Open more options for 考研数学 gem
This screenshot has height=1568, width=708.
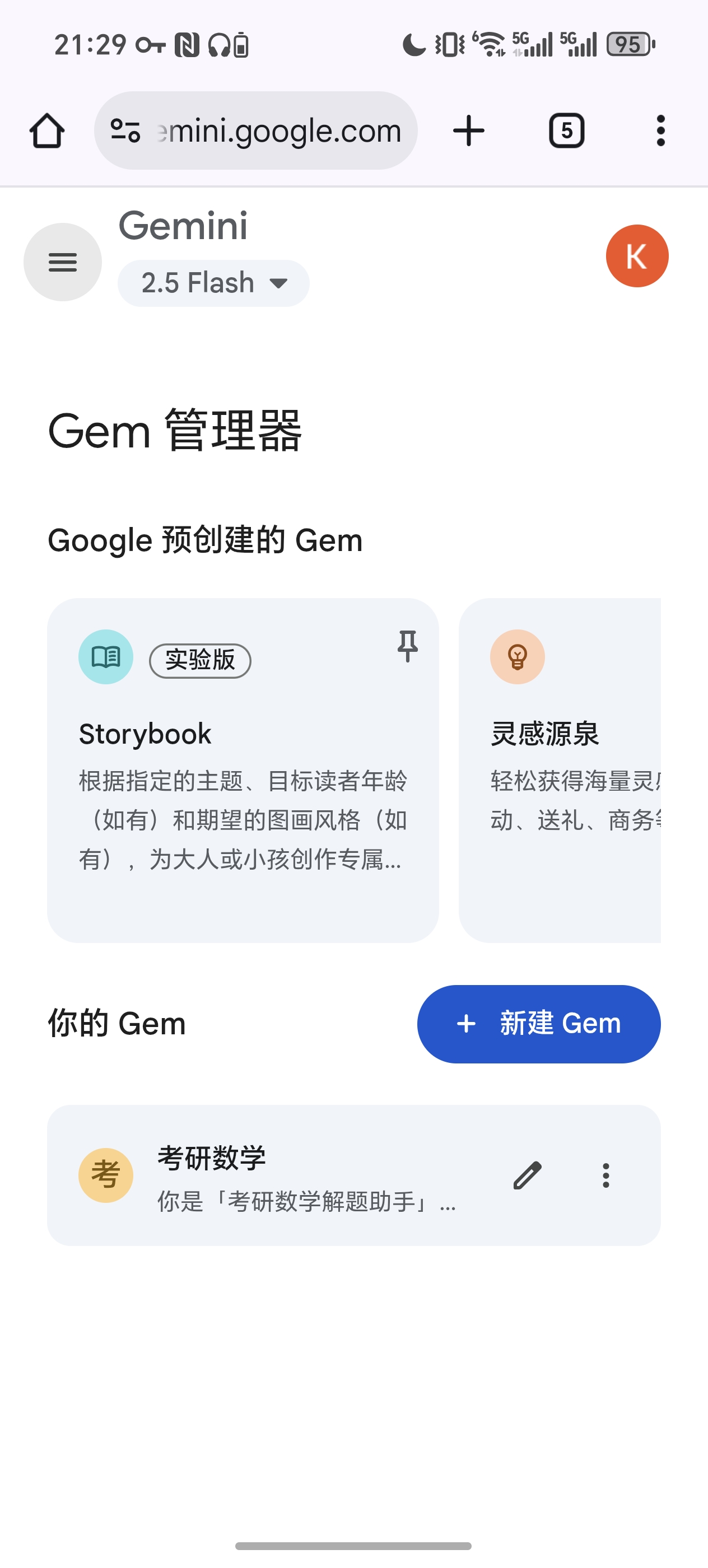pyautogui.click(x=605, y=1174)
